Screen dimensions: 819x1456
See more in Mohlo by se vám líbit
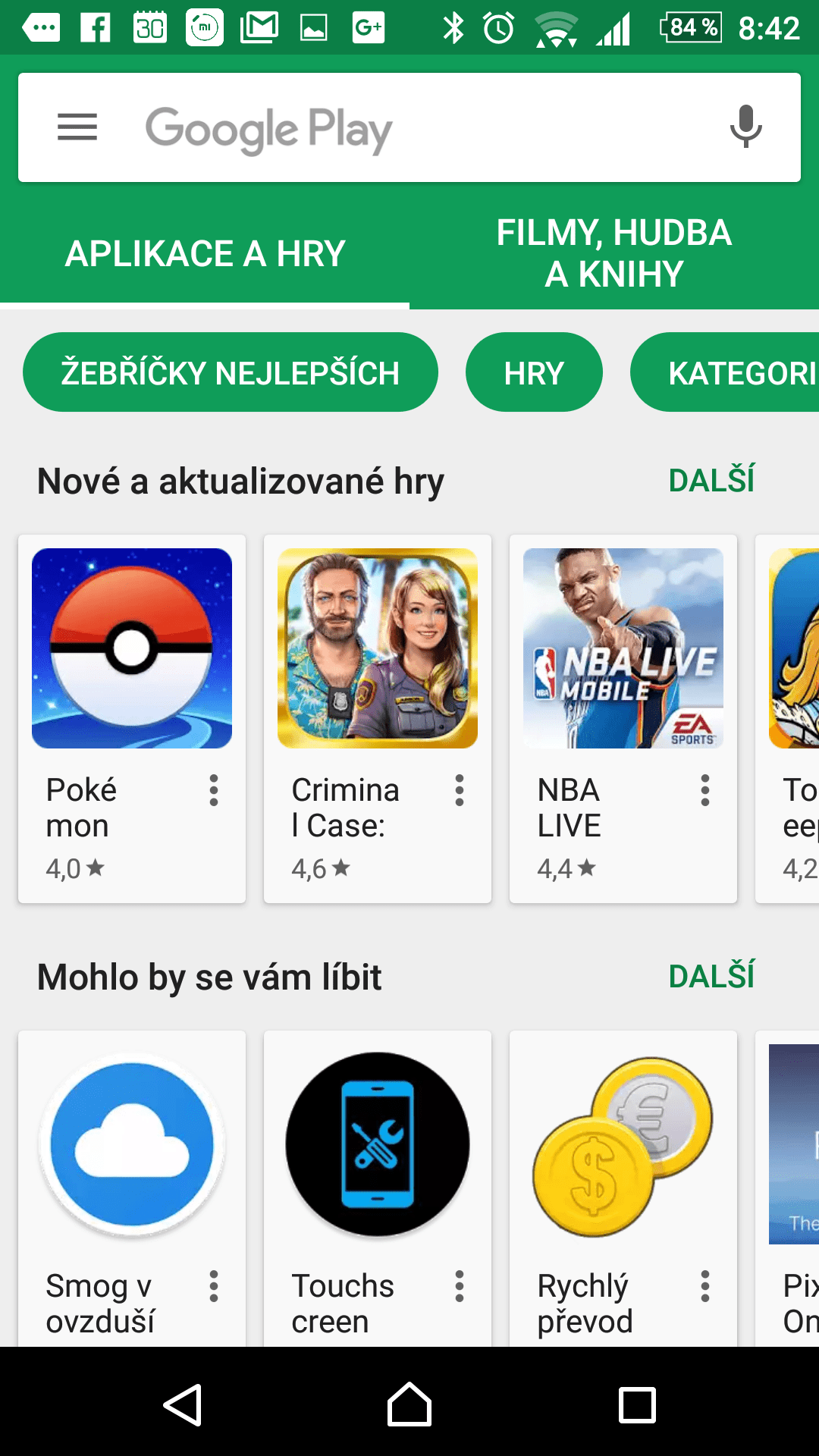[x=711, y=976]
